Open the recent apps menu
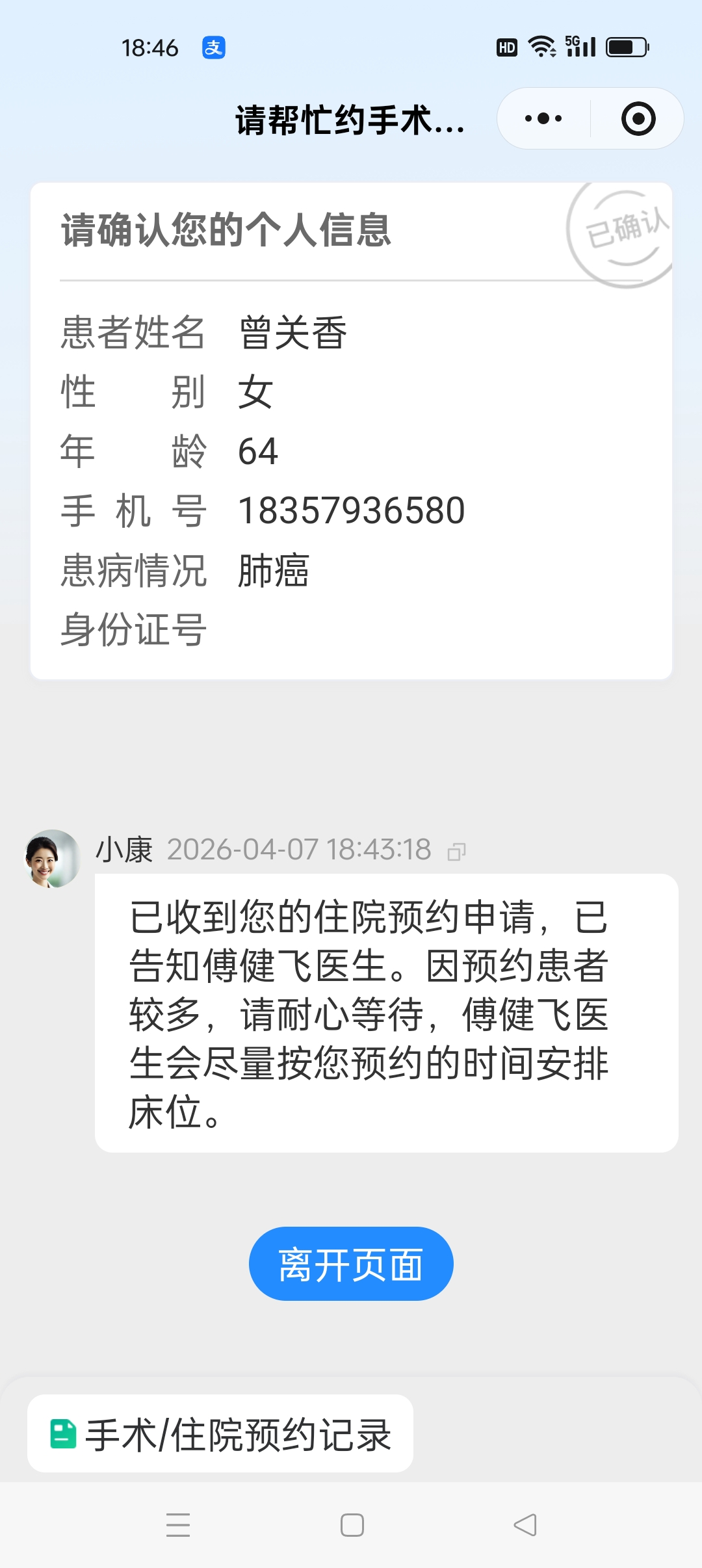 pyautogui.click(x=178, y=1525)
